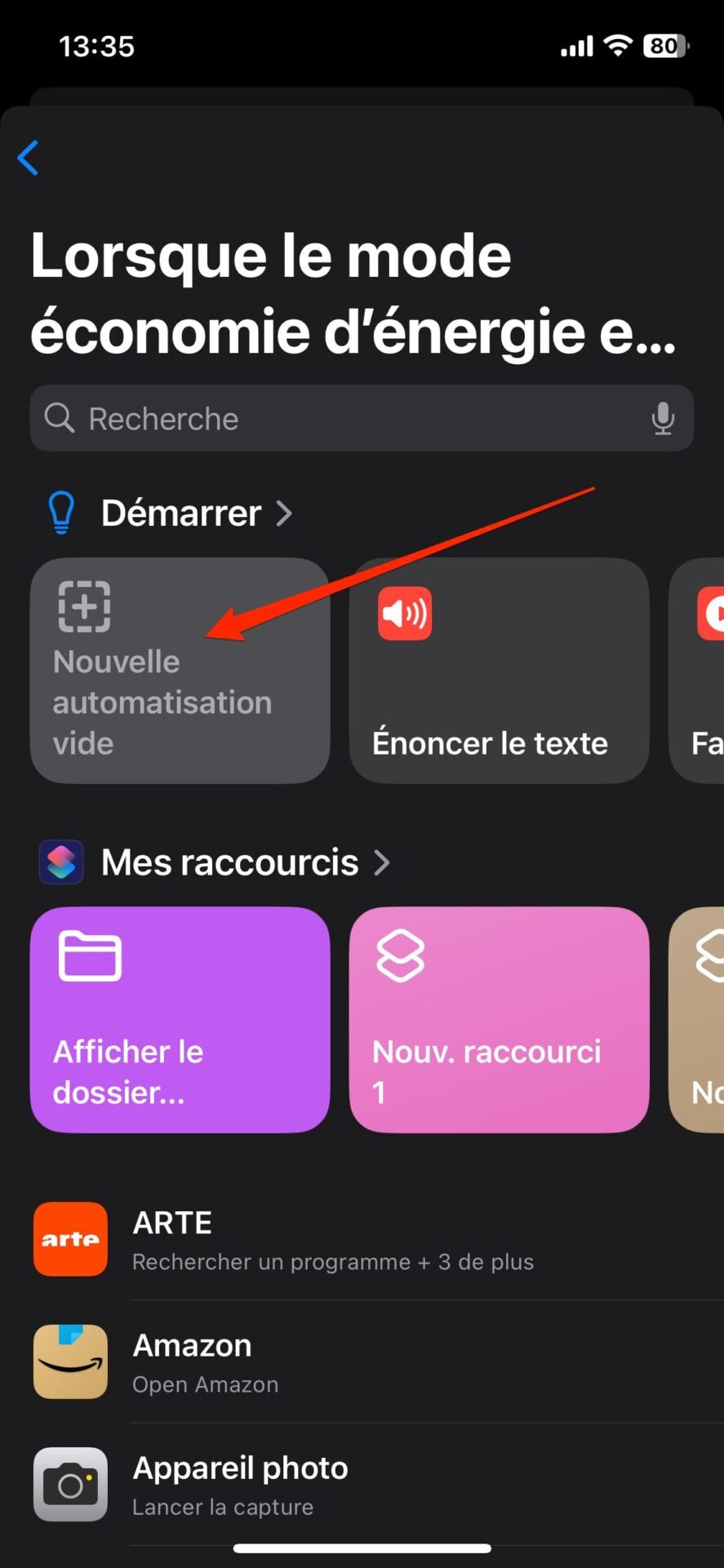Choose the Énoncer le texte action
The image size is (724, 1568).
(499, 670)
